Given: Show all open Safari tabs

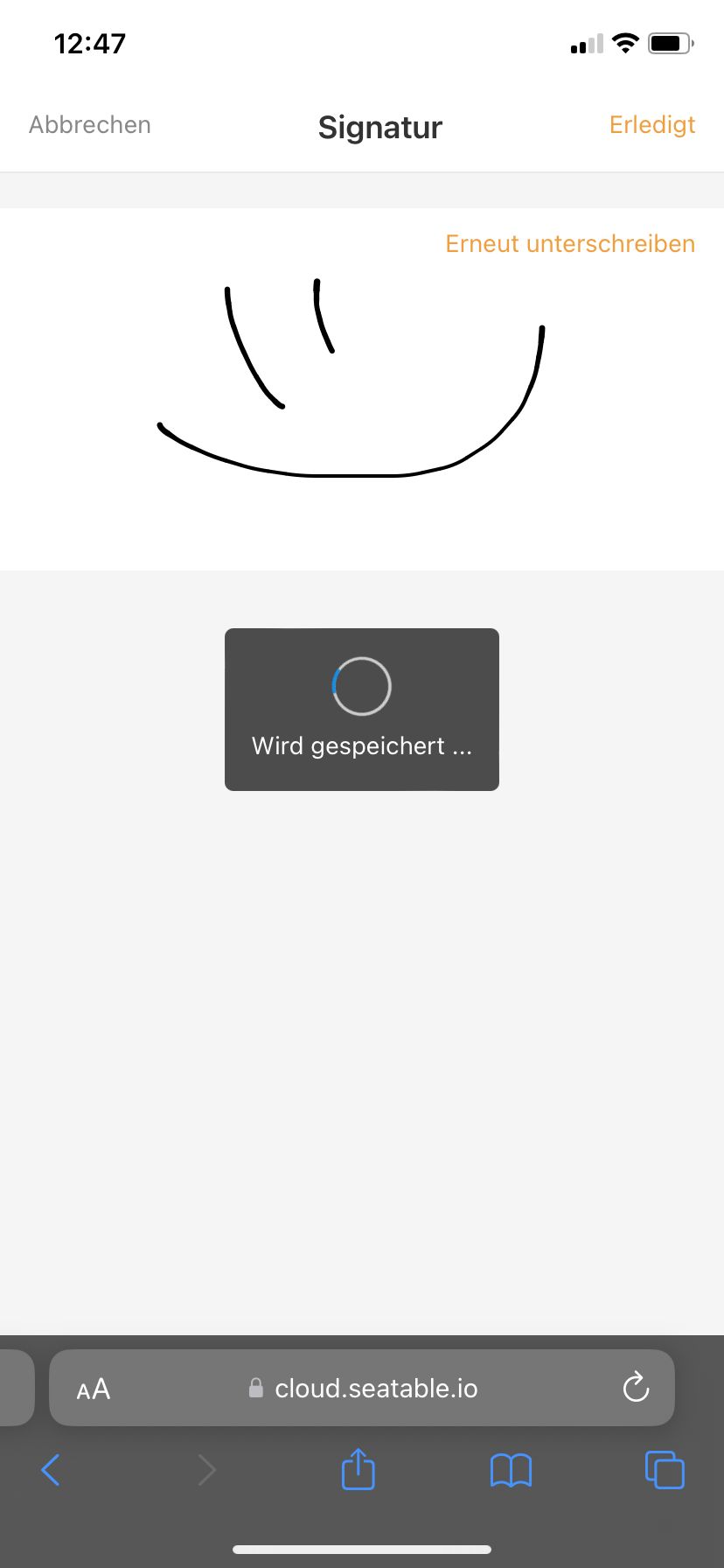Looking at the screenshot, I should pyautogui.click(x=665, y=1469).
